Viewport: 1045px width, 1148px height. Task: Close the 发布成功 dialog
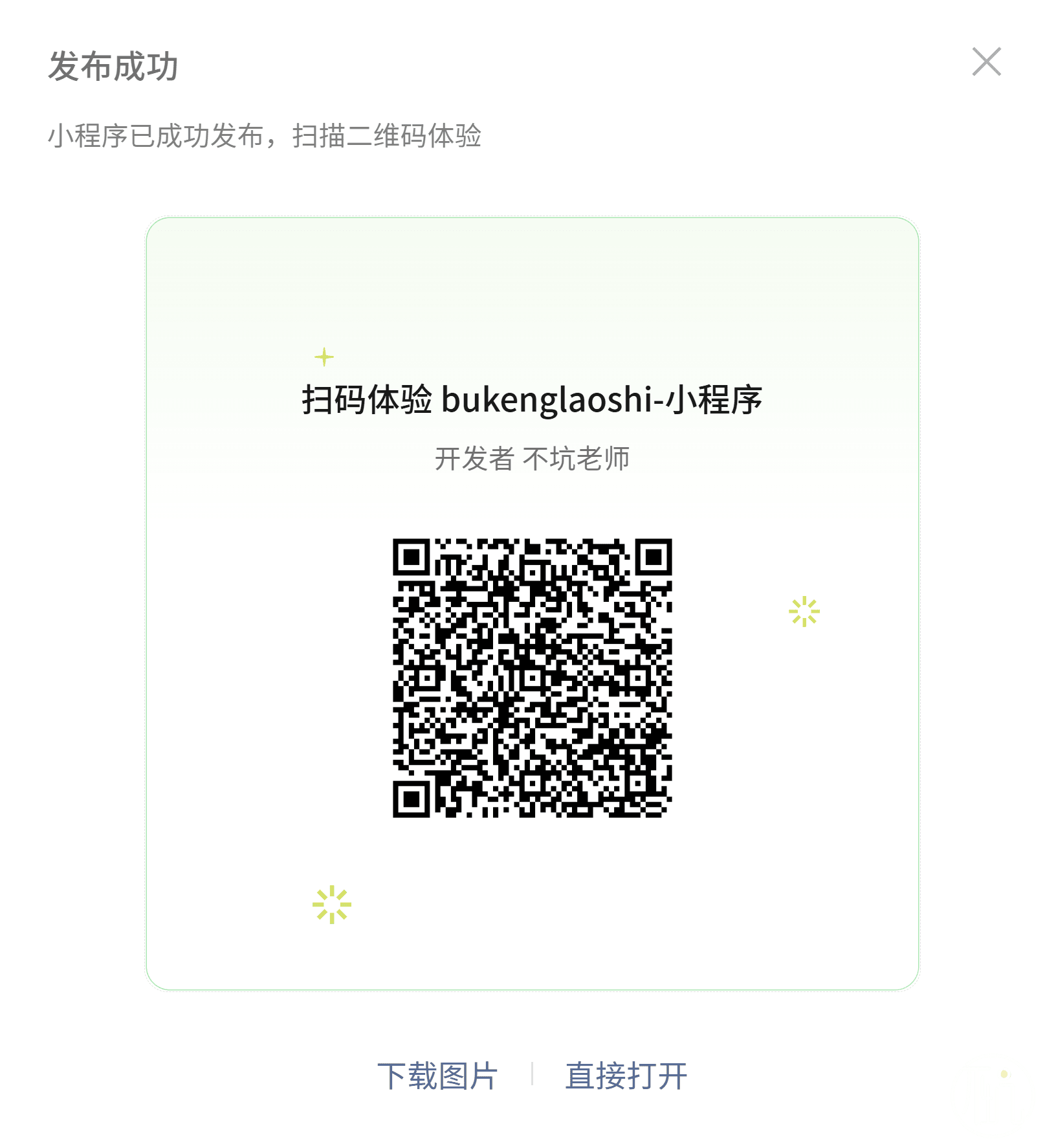(x=986, y=62)
